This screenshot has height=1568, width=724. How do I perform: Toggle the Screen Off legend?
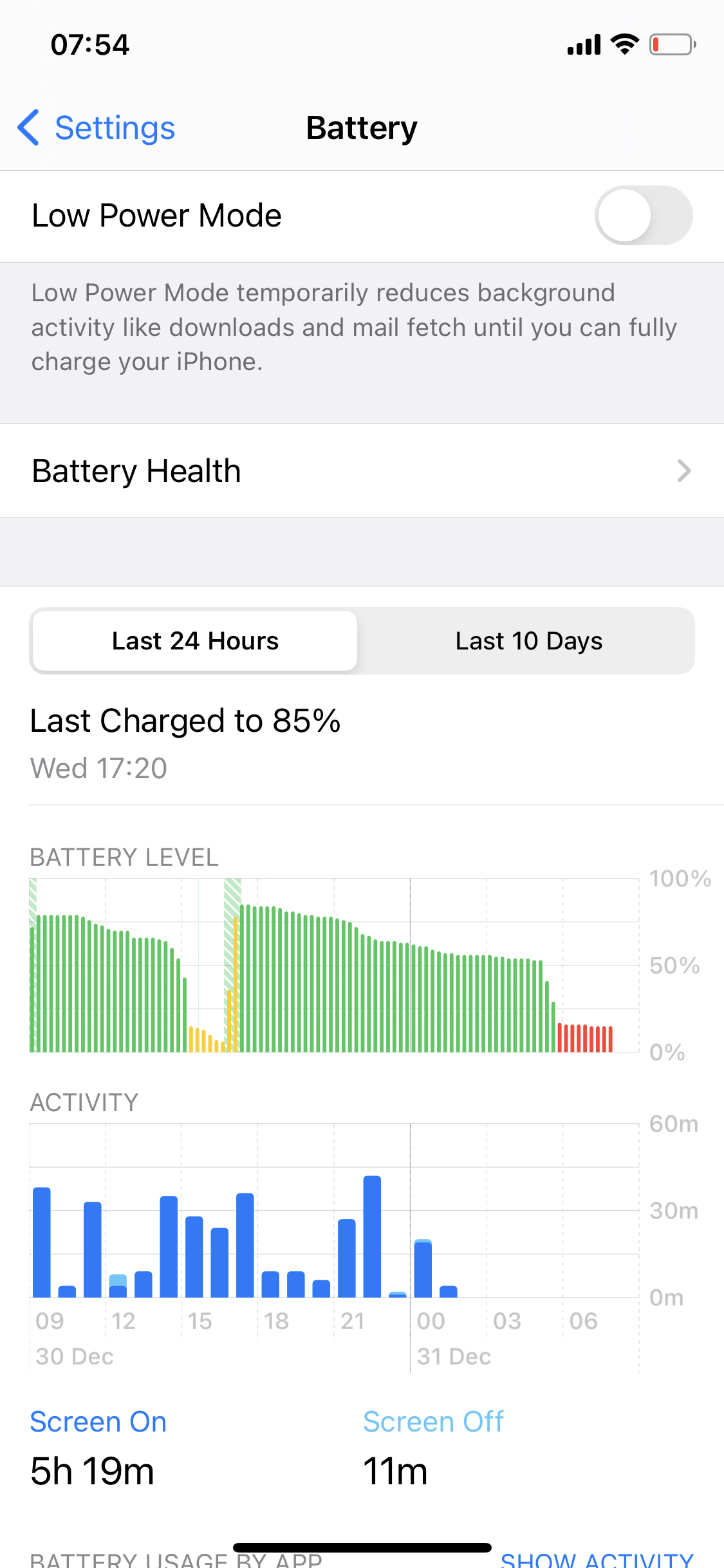click(433, 1421)
